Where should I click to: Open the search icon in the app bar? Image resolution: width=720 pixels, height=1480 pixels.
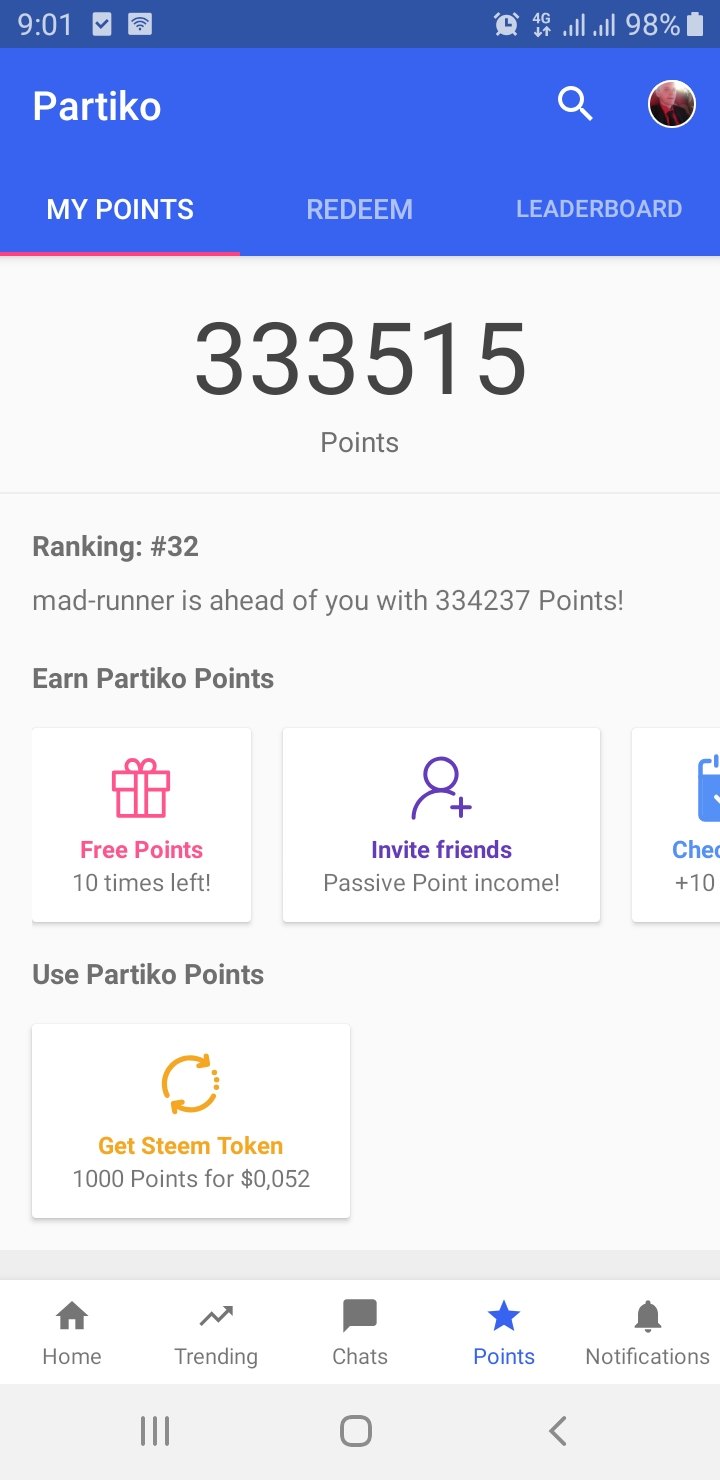575,104
